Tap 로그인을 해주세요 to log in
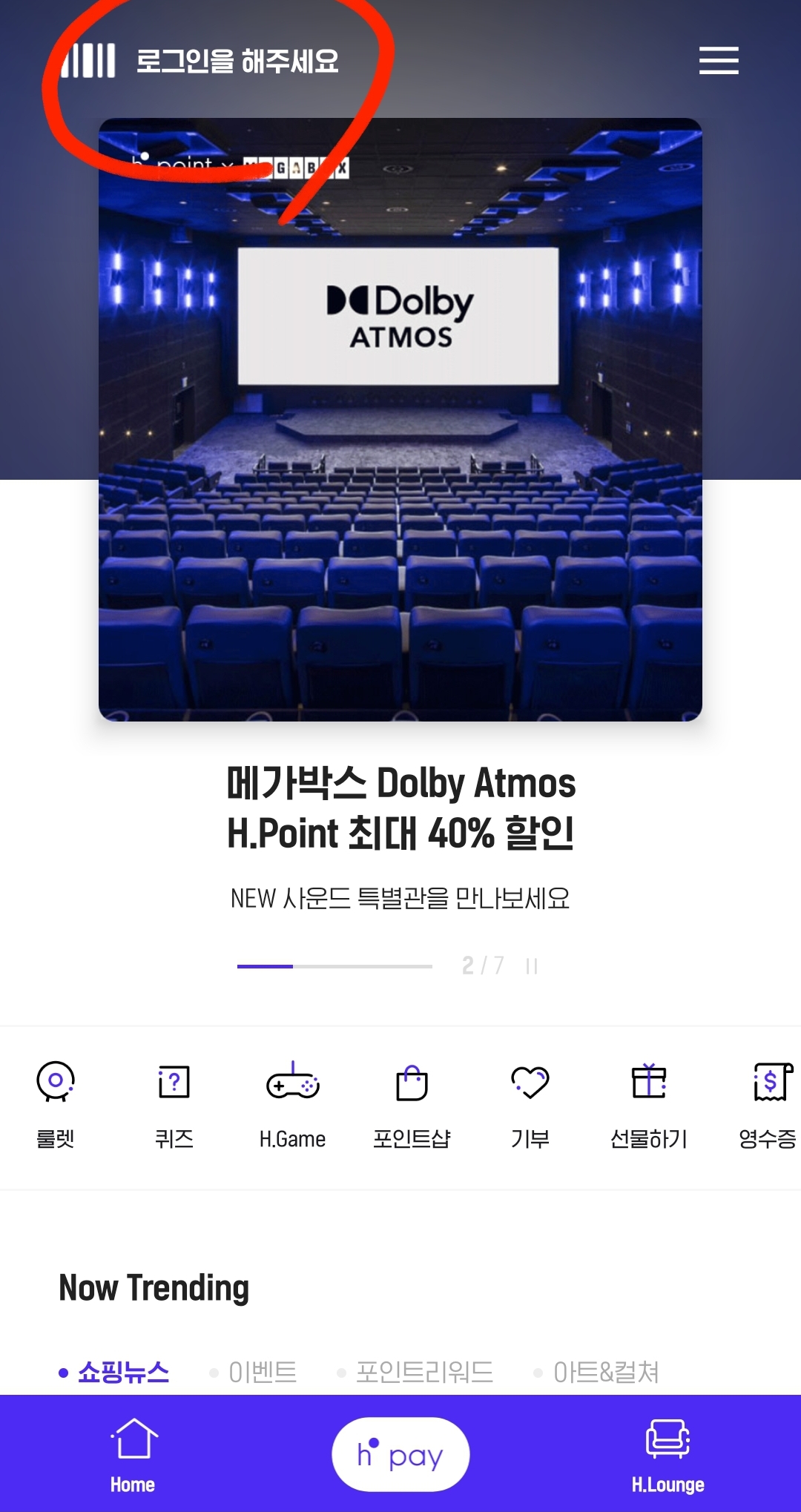Screen dimensions: 801x1512 237,63
